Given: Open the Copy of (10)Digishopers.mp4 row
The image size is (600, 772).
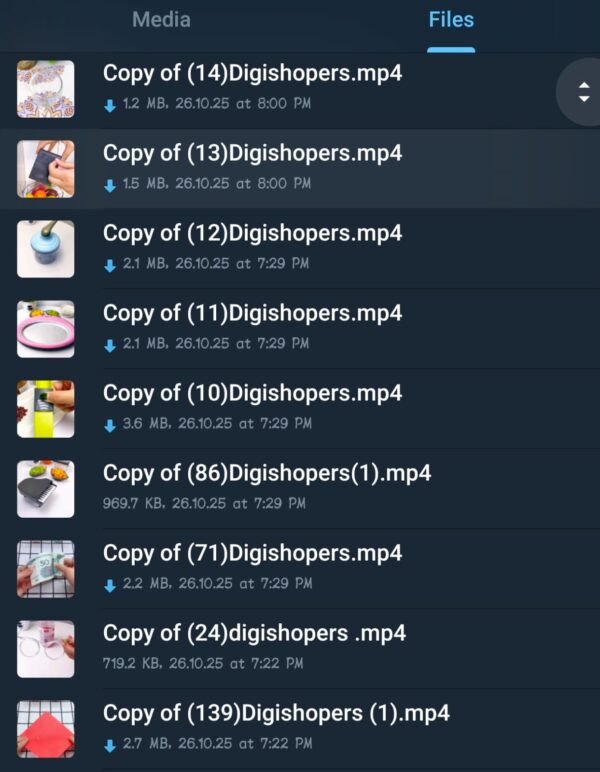Looking at the screenshot, I should tap(252, 393).
